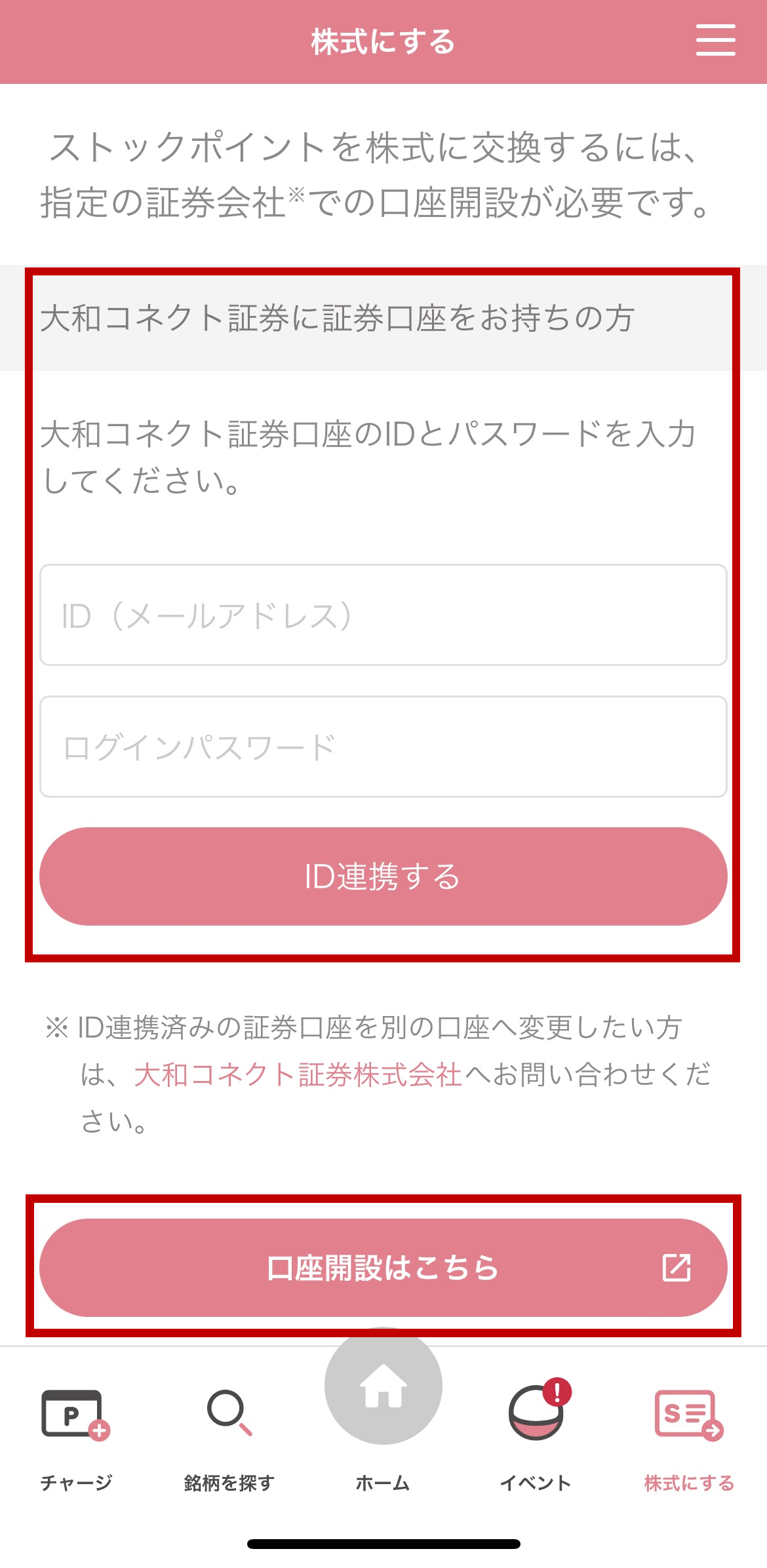Image resolution: width=767 pixels, height=1568 pixels.
Task: Switch to the チャージ tab
Action: point(76,1436)
